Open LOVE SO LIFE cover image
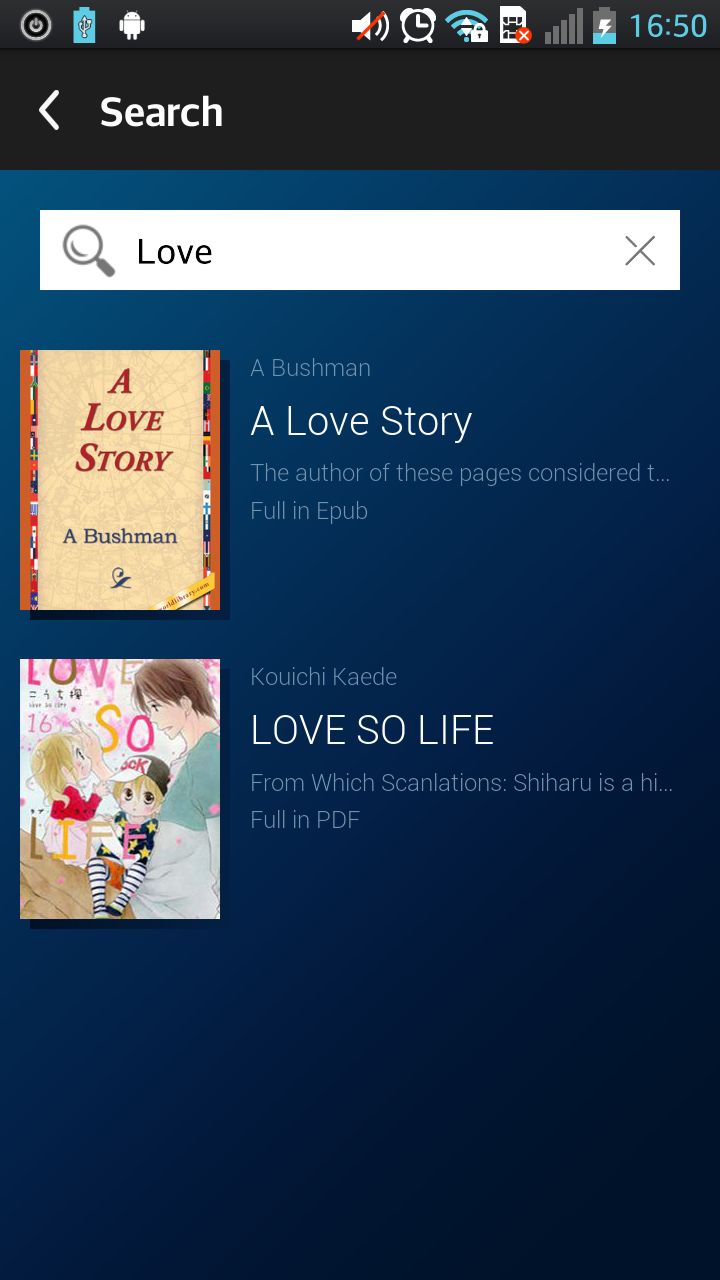Screen dimensions: 720x1280 120,789
